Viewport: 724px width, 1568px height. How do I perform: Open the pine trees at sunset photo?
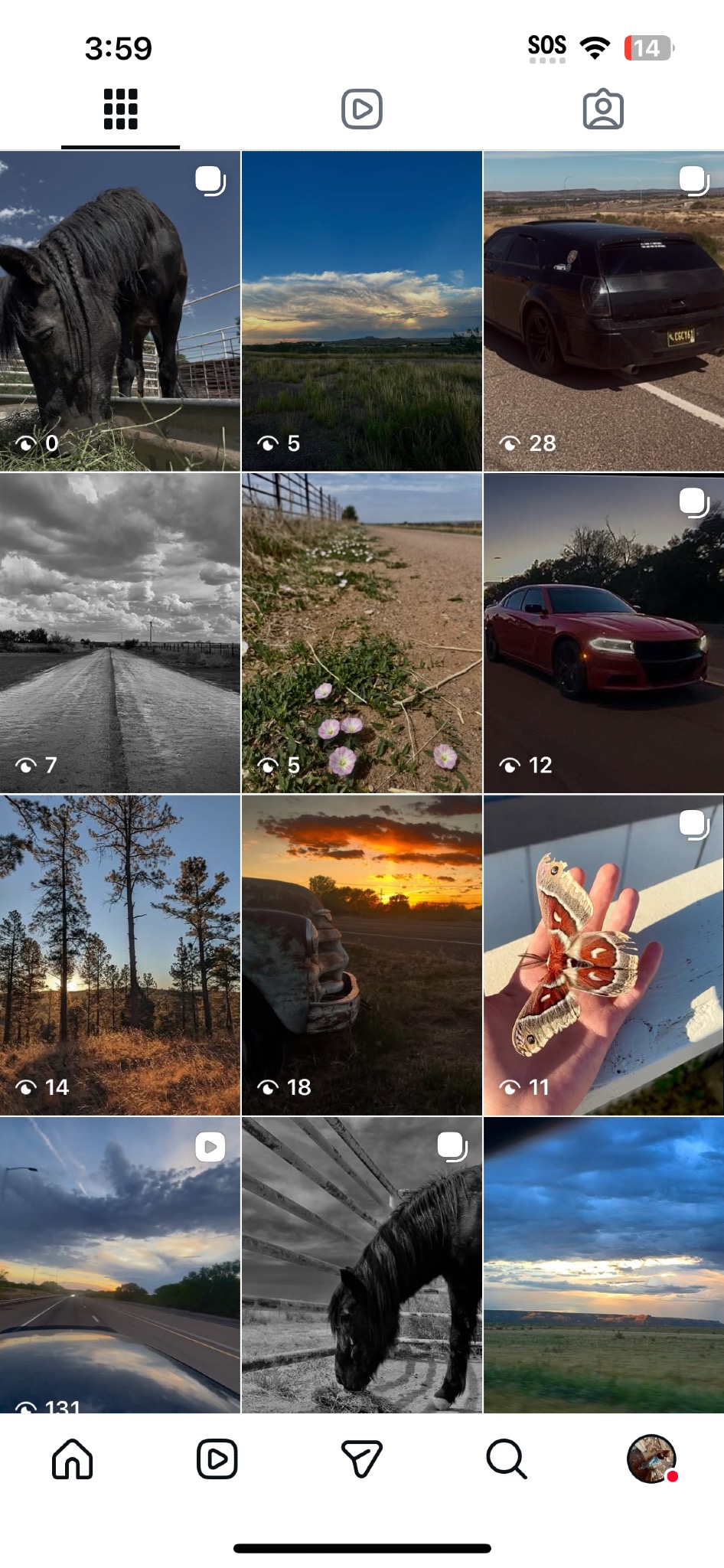click(x=120, y=955)
